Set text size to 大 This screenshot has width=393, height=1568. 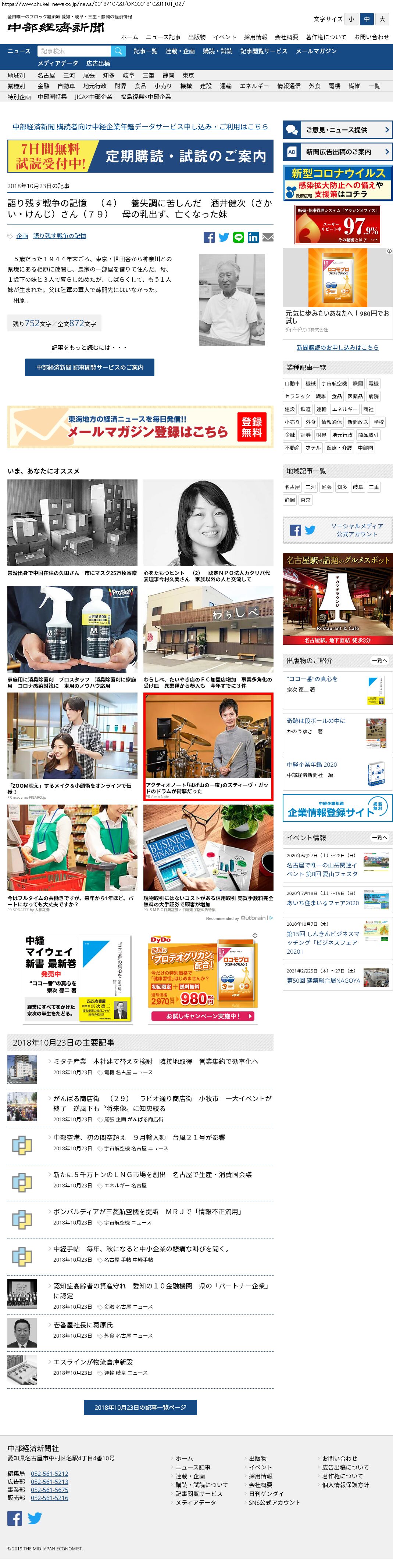click(382, 19)
